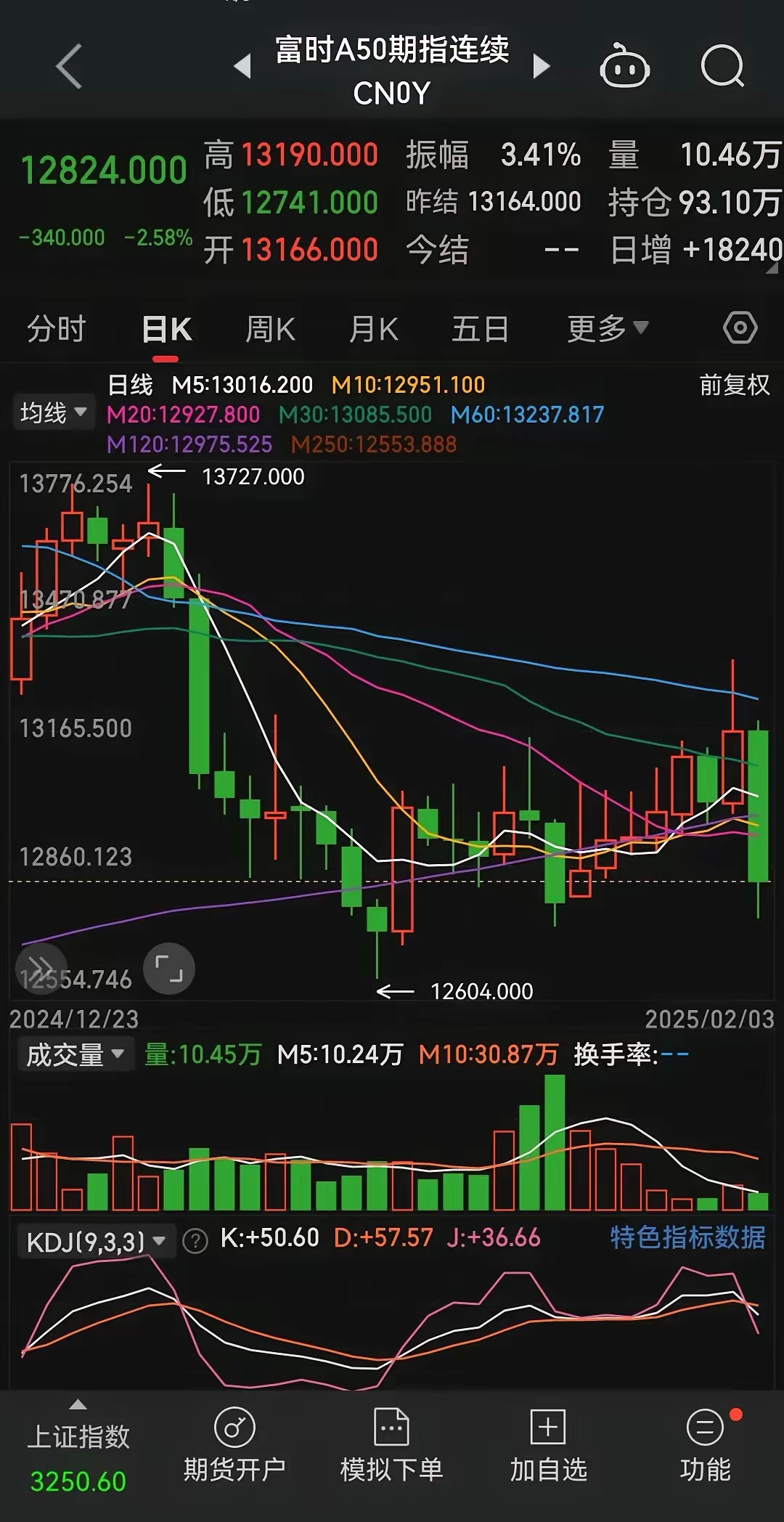Open chart settings via the gear icon
The width and height of the screenshot is (784, 1522).
(x=739, y=327)
